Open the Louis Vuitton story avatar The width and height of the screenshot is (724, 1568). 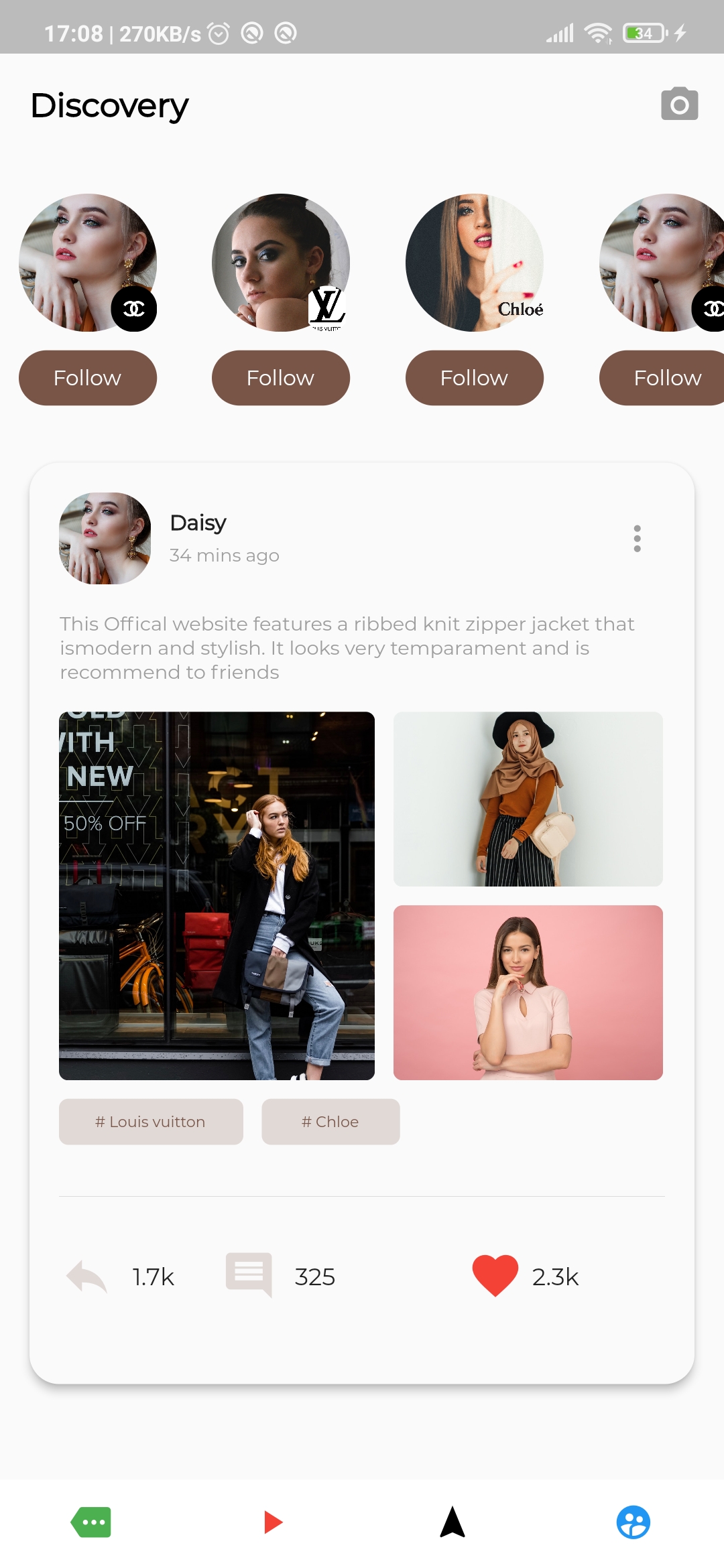coord(280,263)
